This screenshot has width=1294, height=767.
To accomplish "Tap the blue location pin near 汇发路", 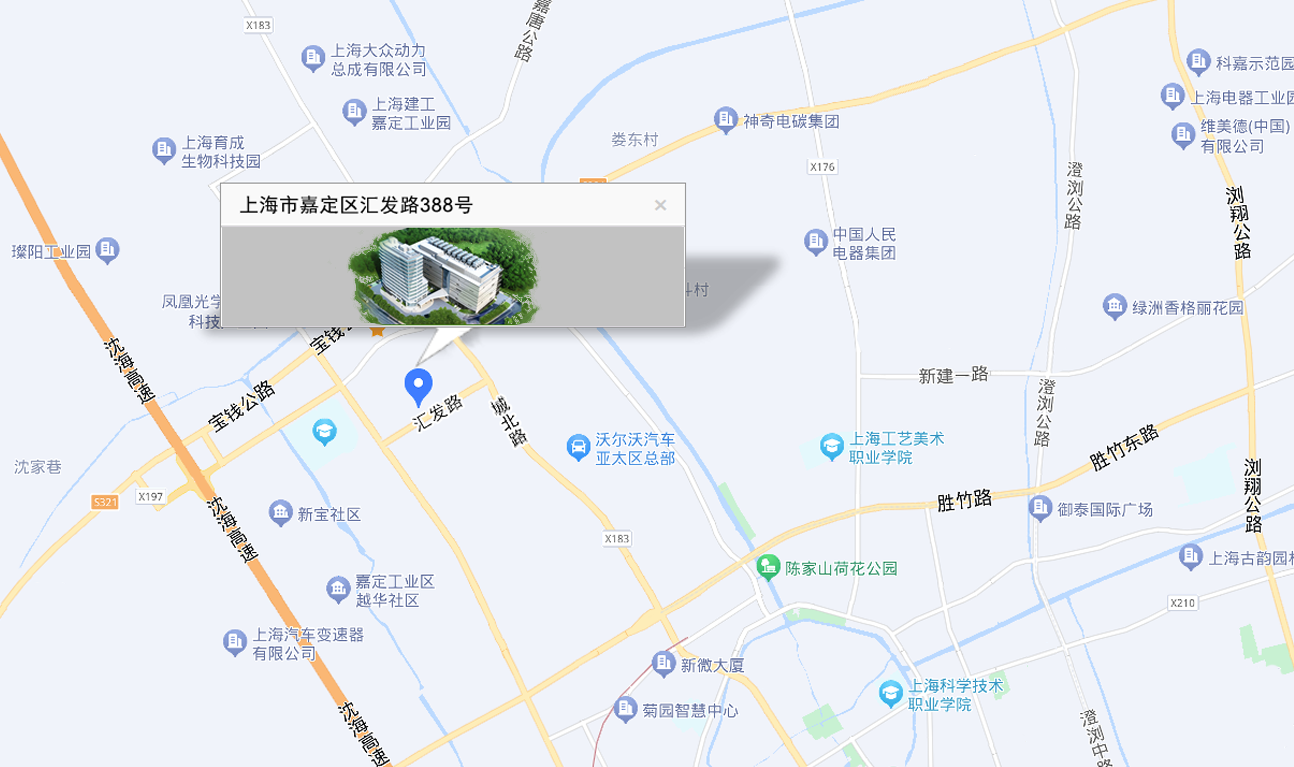I will [417, 385].
